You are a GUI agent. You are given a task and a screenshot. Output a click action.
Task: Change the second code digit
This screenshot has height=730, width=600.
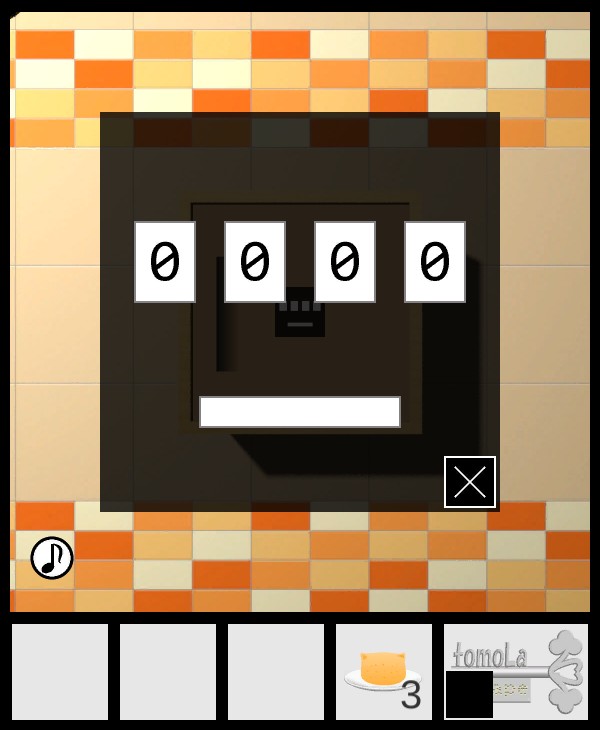(x=255, y=262)
